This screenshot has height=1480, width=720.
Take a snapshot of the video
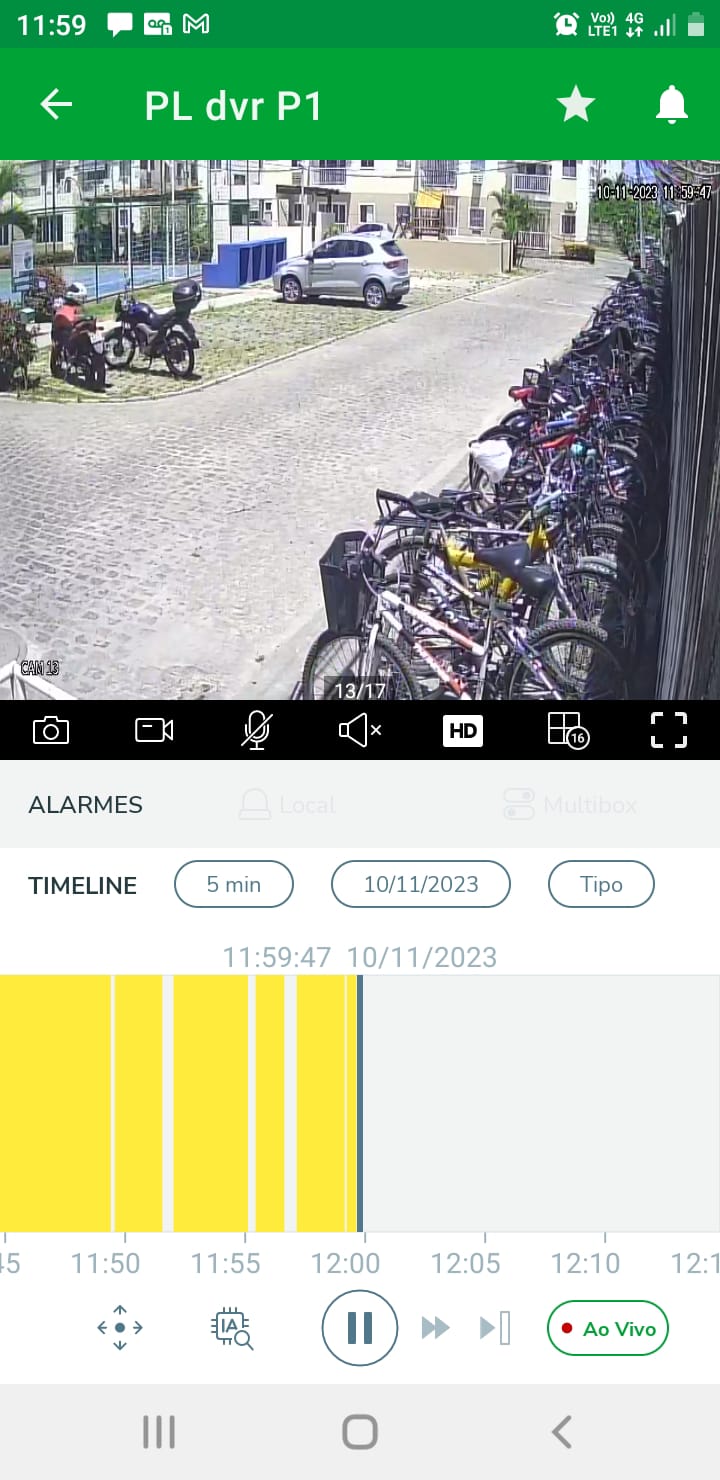(51, 730)
